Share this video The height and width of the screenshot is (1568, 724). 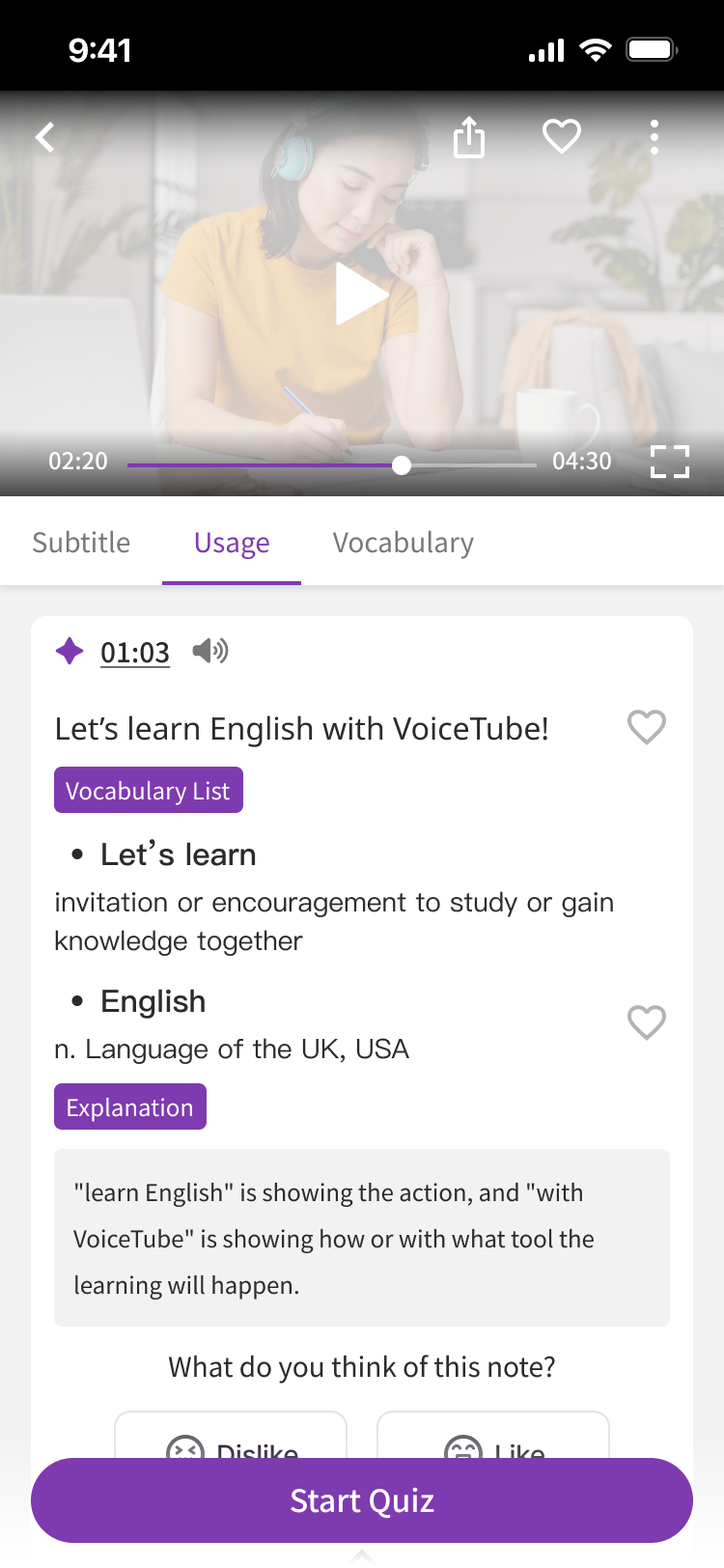click(x=469, y=137)
